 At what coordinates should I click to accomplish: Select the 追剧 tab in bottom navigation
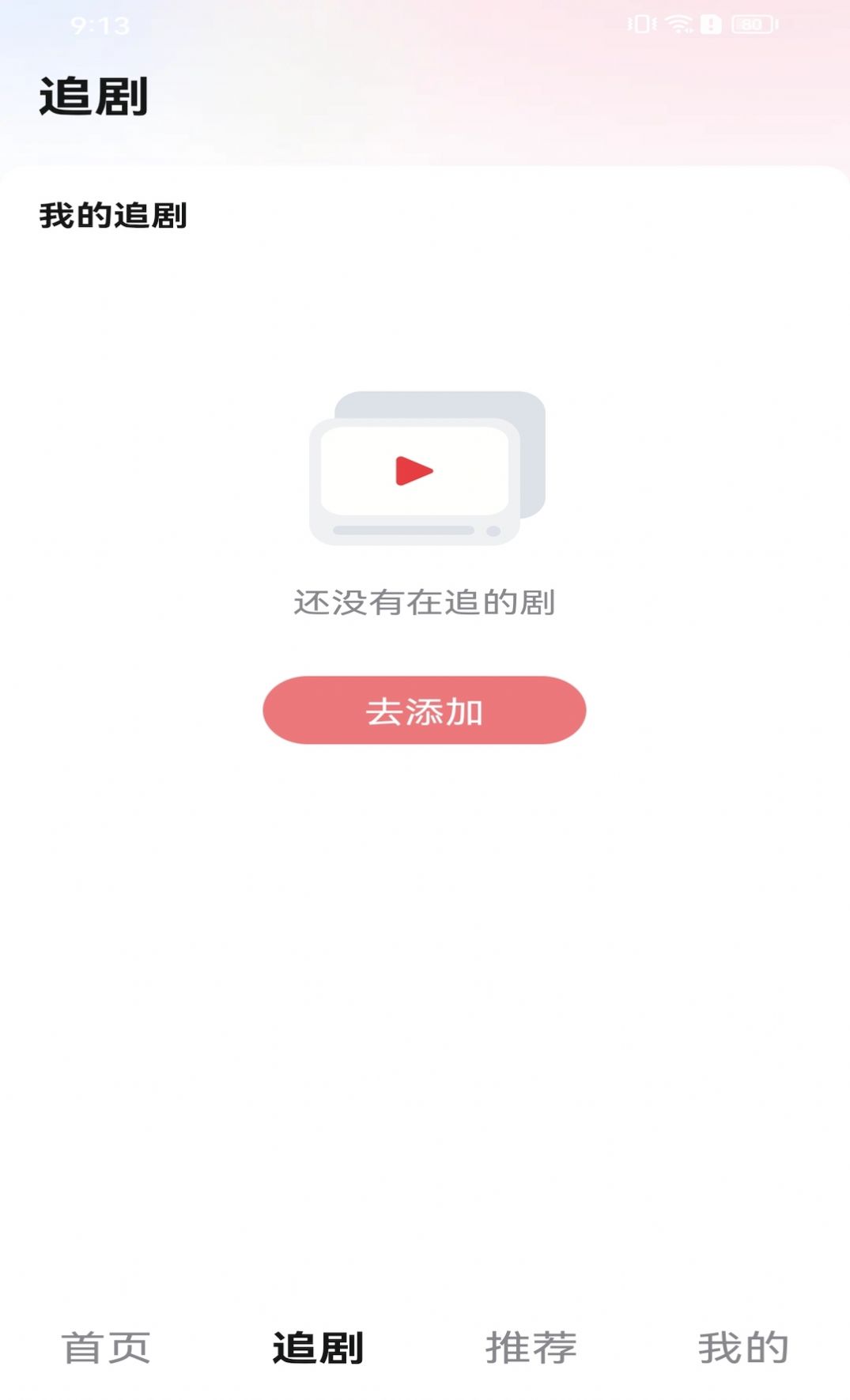318,1347
